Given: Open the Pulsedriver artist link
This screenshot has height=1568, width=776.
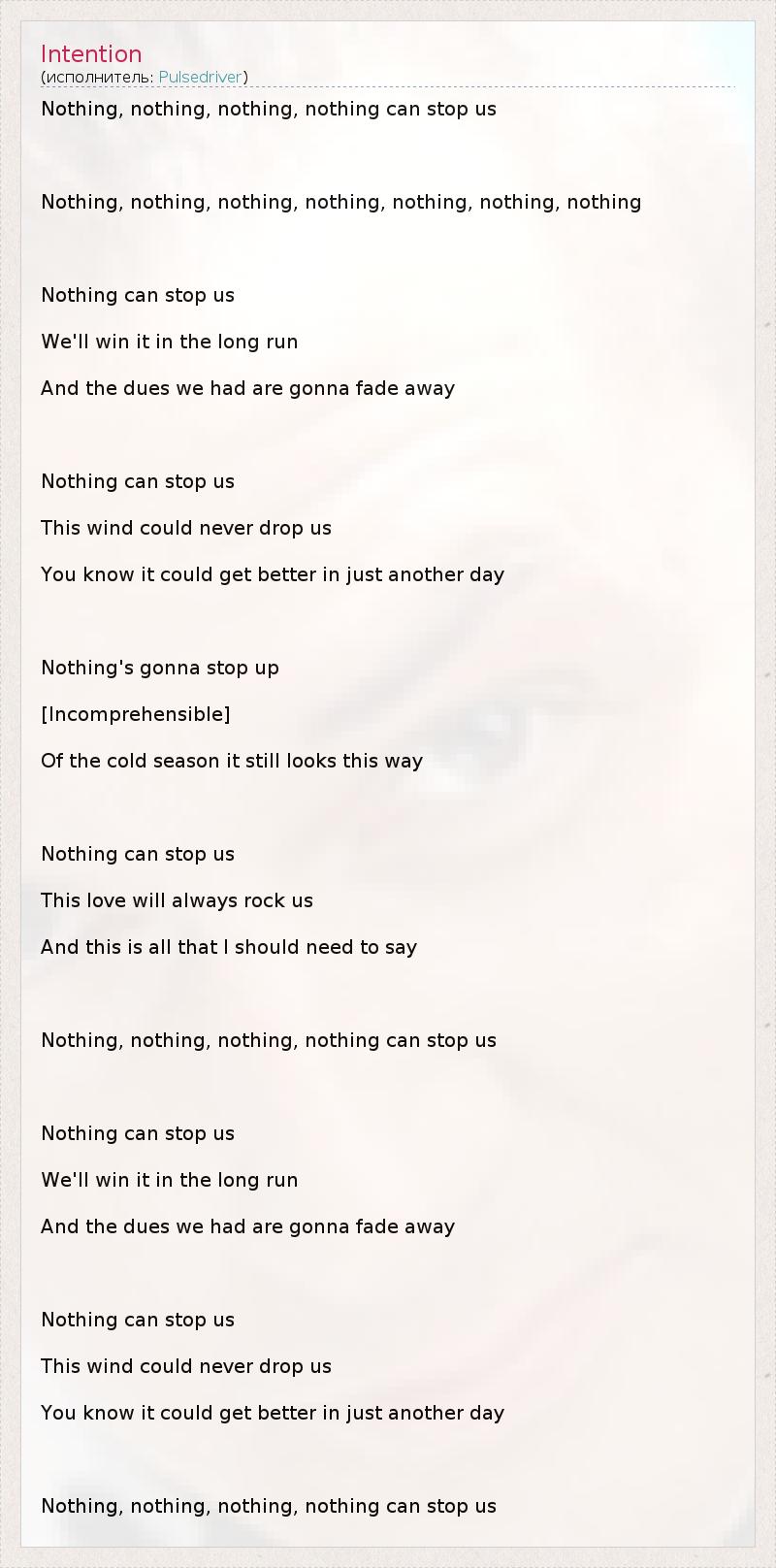Looking at the screenshot, I should coord(200,77).
